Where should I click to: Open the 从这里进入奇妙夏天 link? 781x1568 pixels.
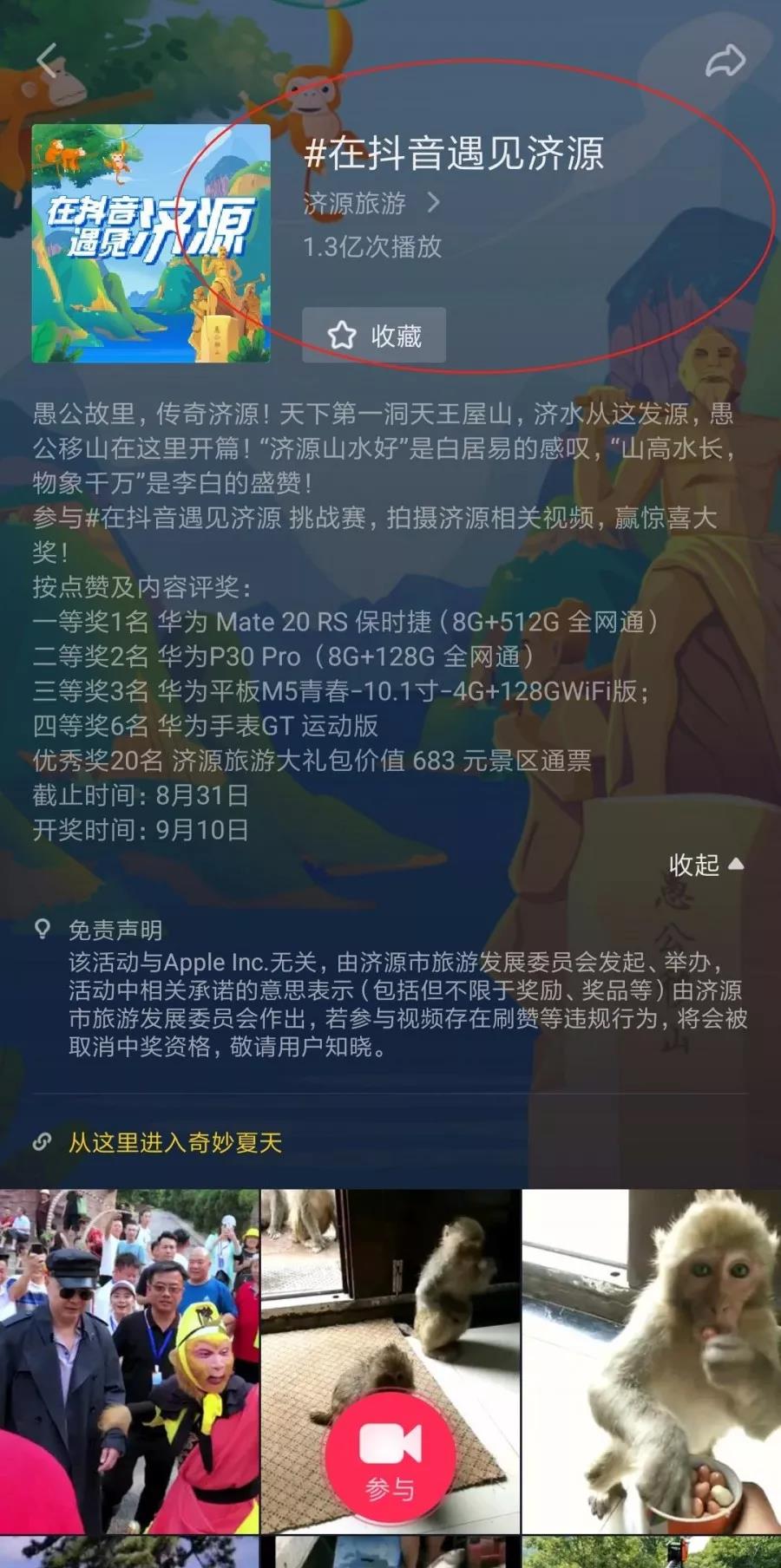click(174, 1143)
